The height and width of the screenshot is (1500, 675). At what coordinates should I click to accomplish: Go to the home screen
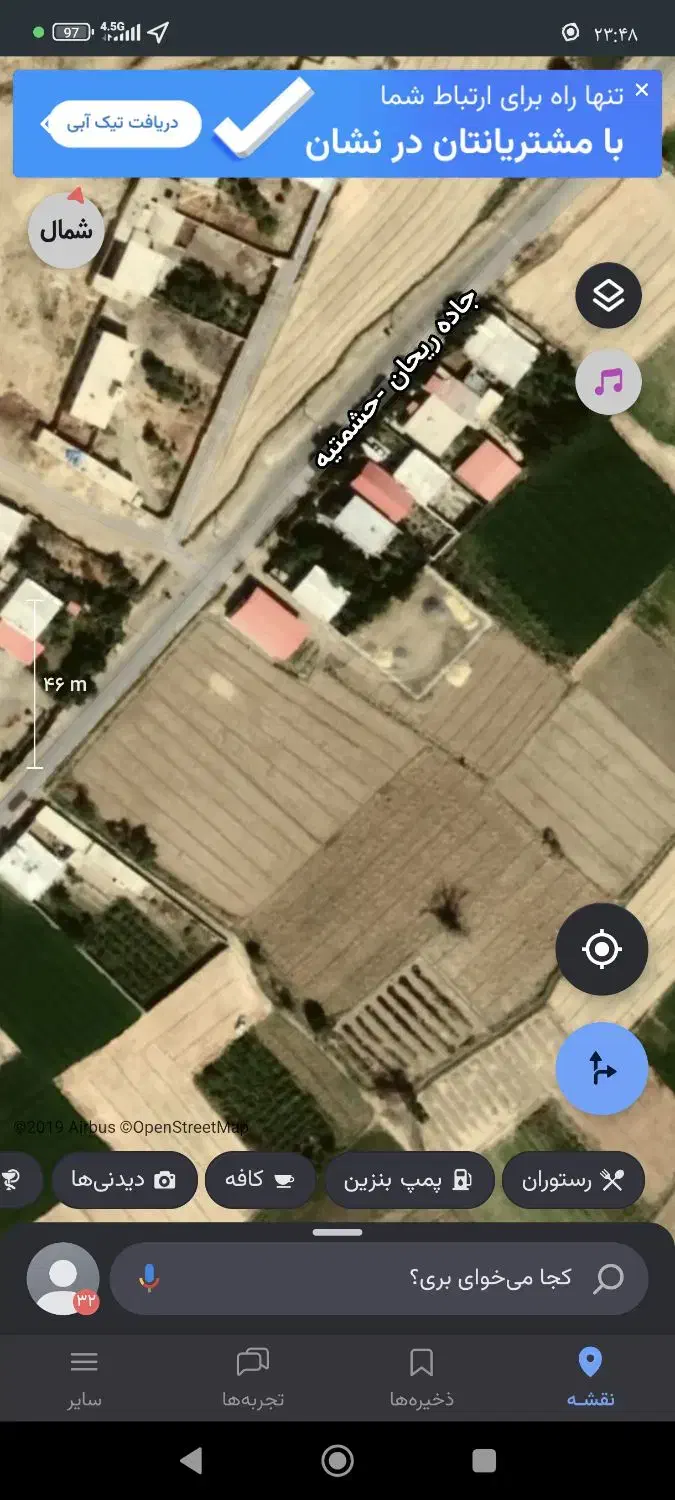337,1461
